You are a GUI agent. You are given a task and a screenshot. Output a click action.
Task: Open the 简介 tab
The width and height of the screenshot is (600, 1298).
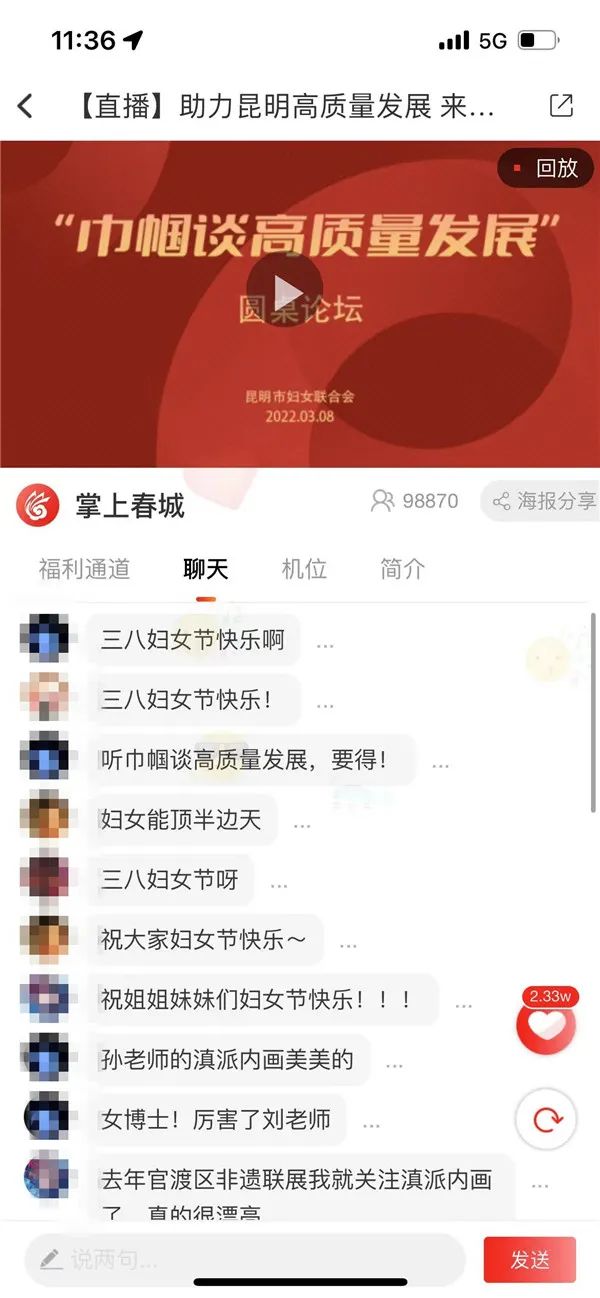click(402, 569)
